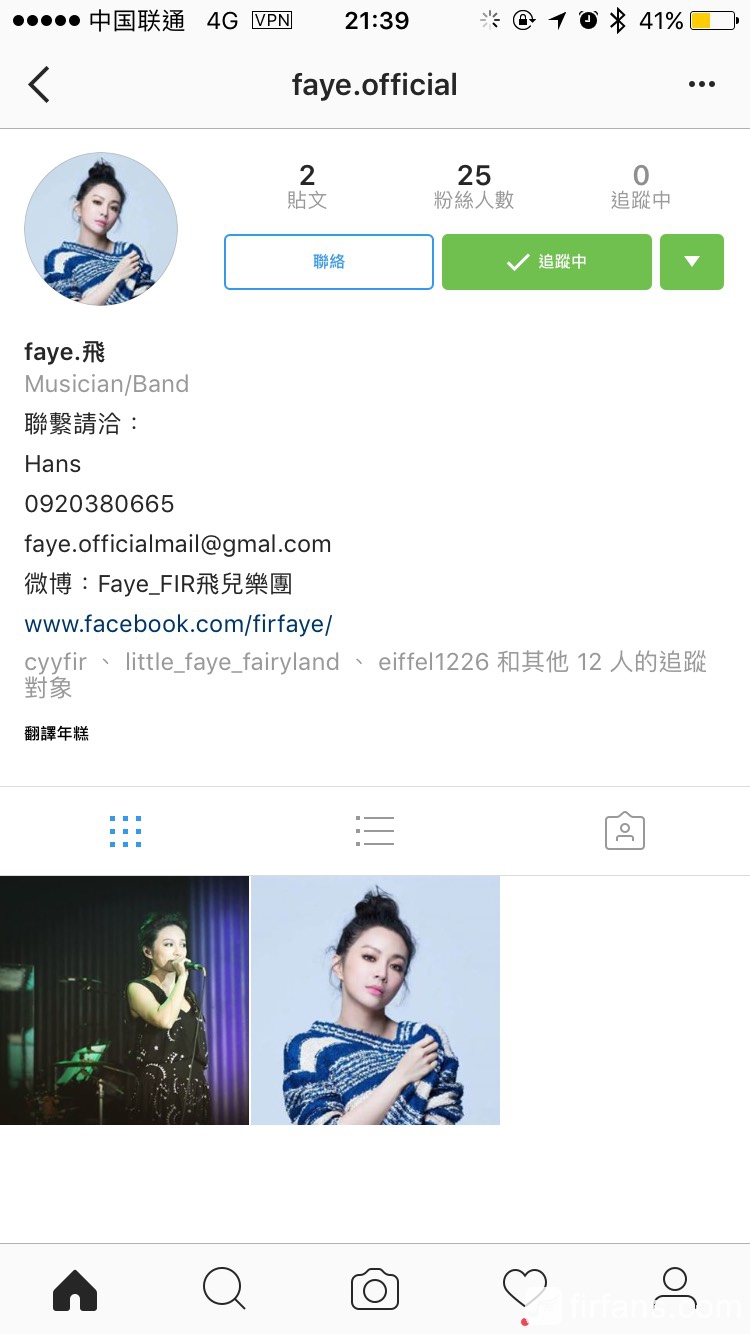Go back using the back arrow

tap(39, 85)
